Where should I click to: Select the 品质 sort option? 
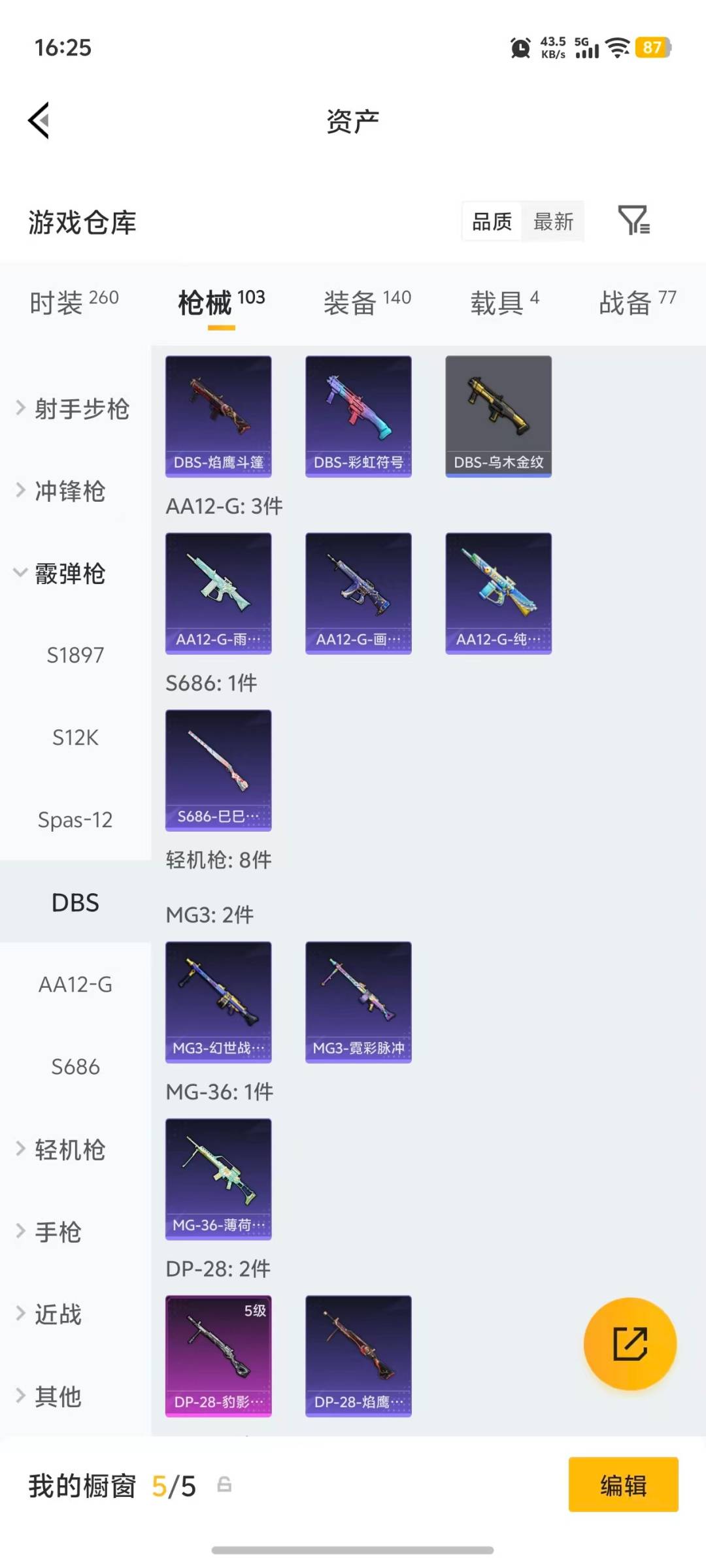click(491, 222)
